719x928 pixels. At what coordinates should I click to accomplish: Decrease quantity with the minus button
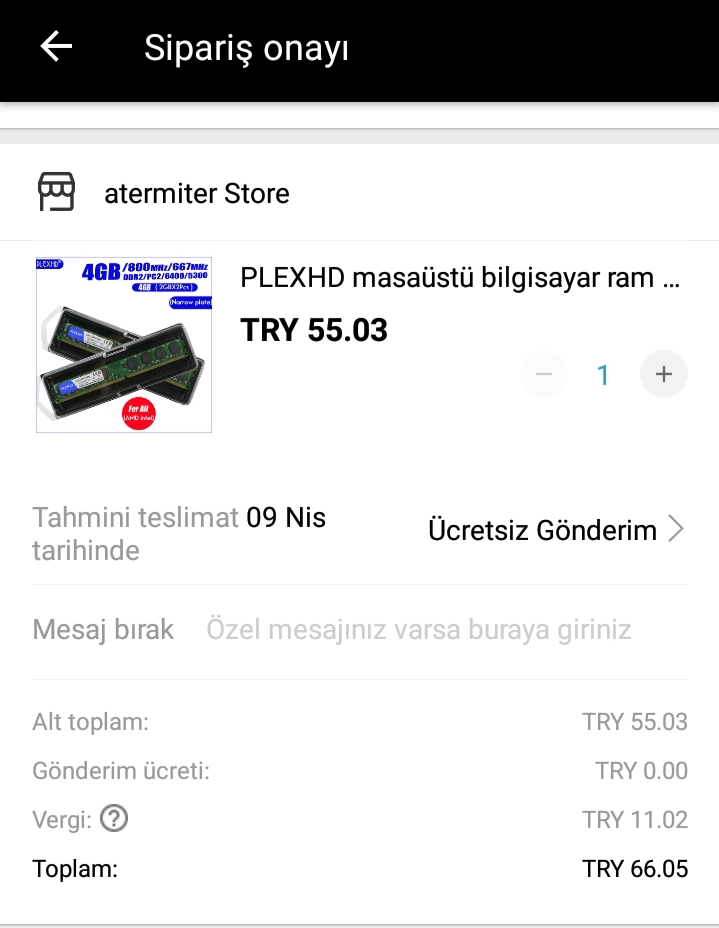pyautogui.click(x=544, y=375)
